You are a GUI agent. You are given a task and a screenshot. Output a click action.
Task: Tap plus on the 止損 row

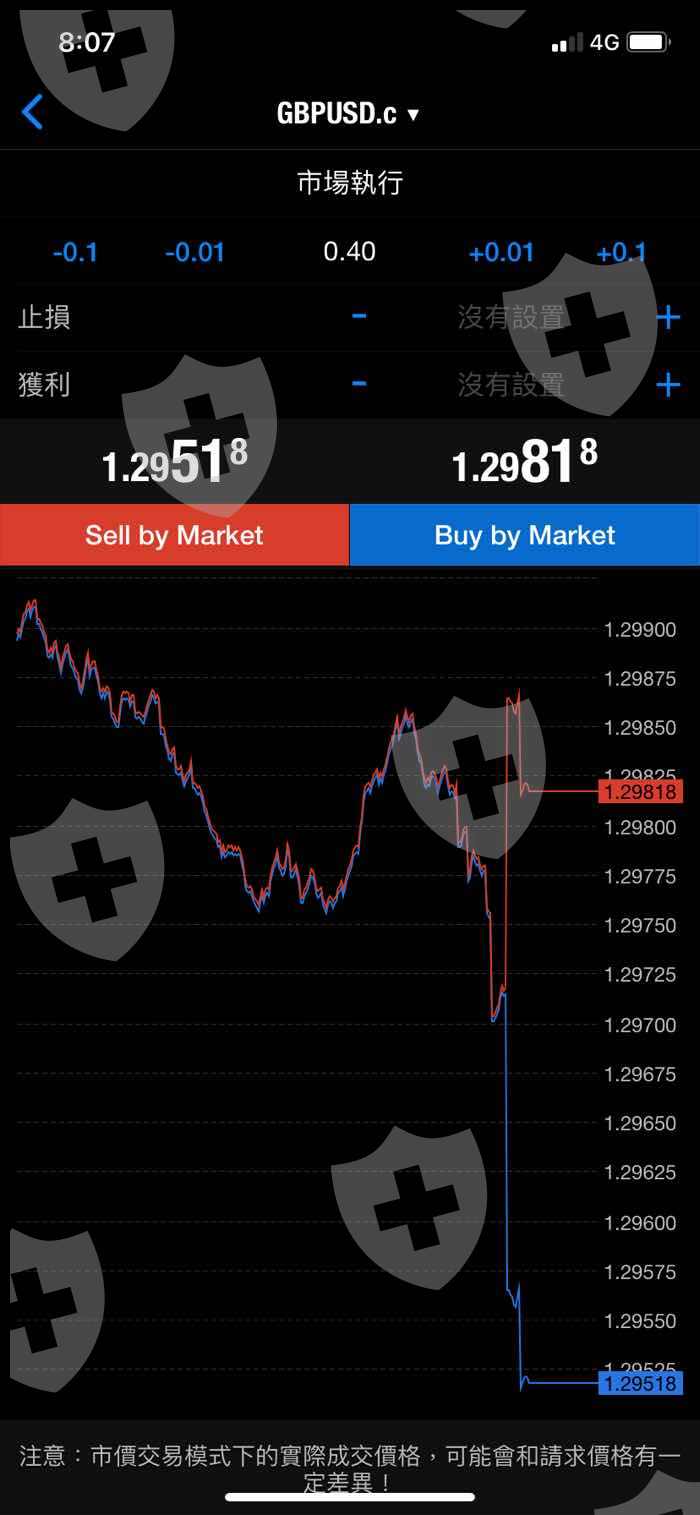point(668,318)
